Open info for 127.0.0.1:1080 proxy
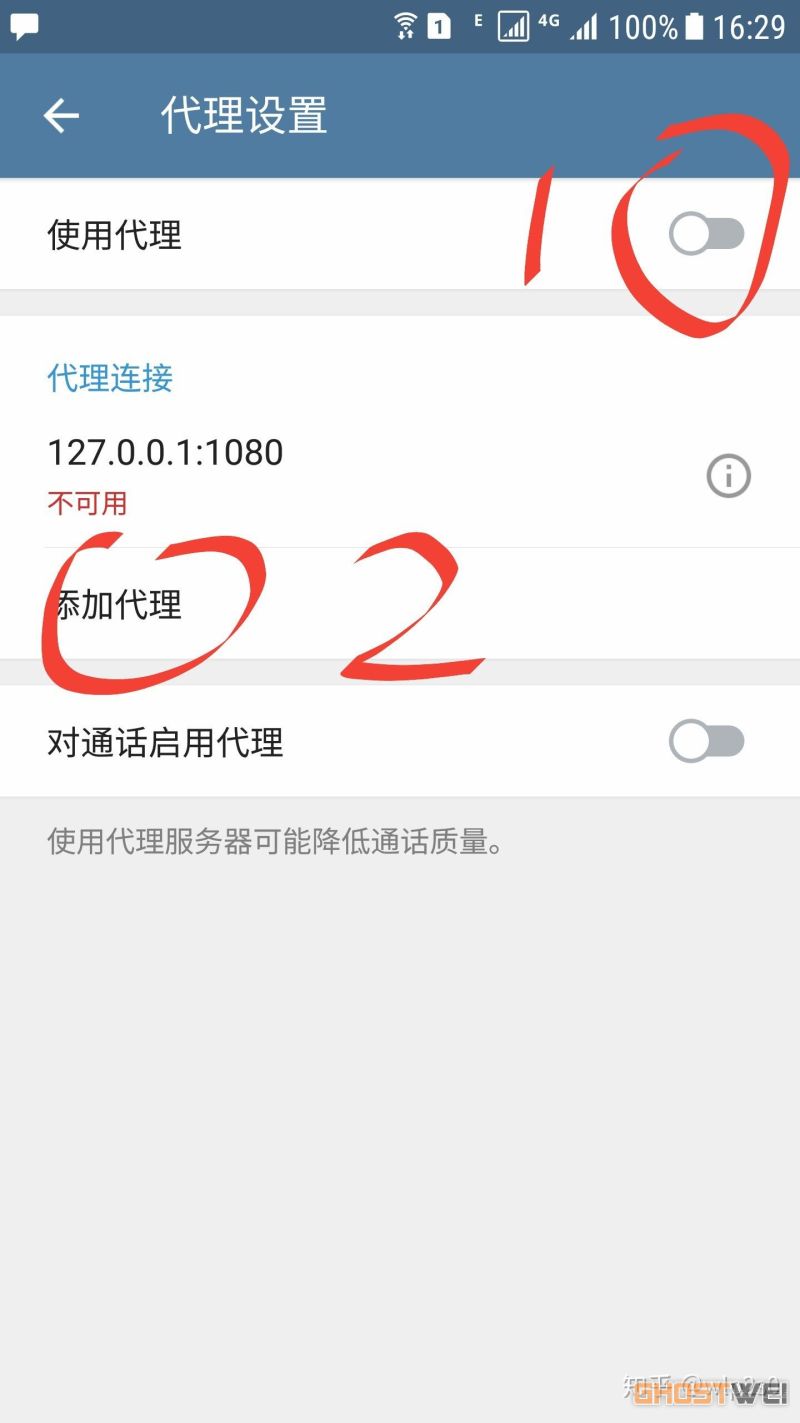The width and height of the screenshot is (800, 1423). point(728,476)
